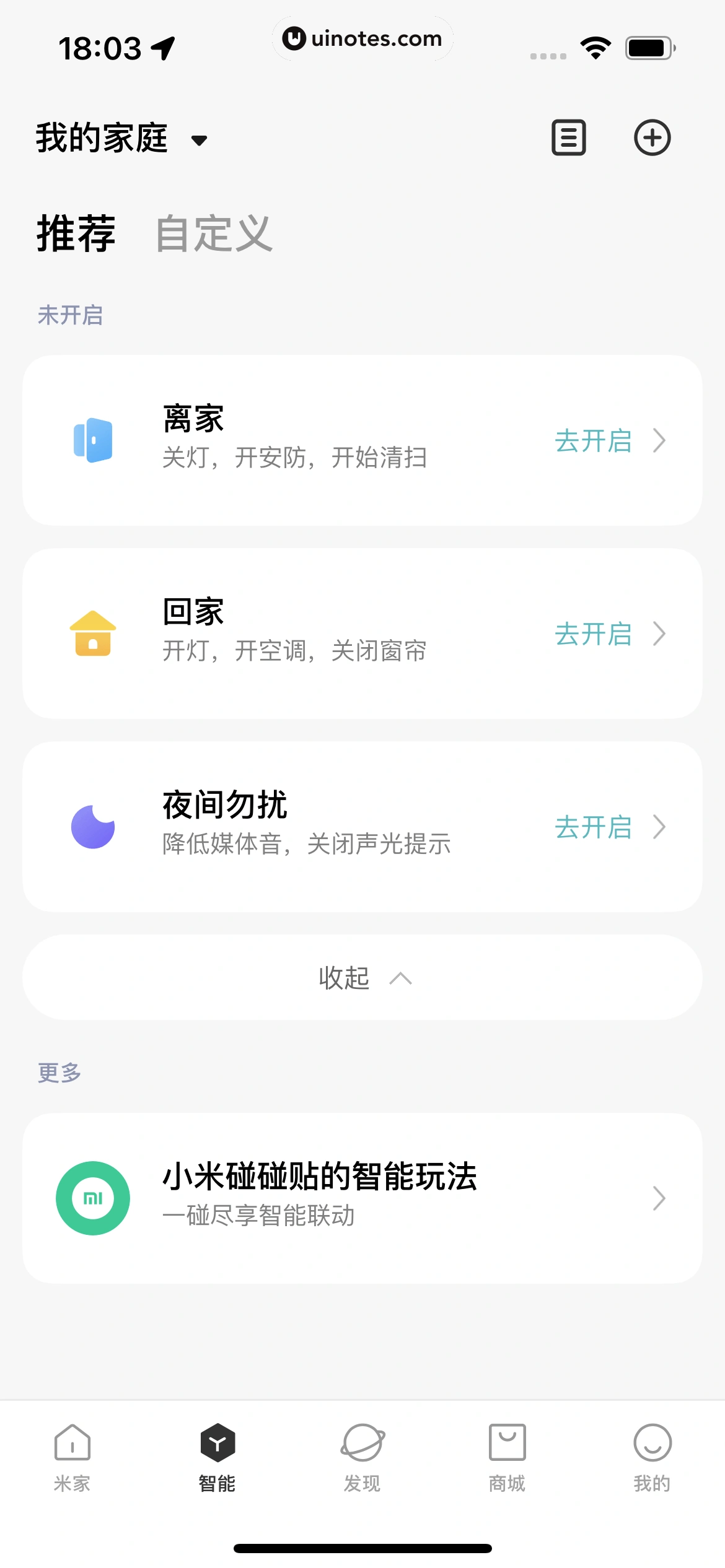Enable 夜间勿扰 scene via 去开启
Screen dimensions: 725x1568
[609, 827]
